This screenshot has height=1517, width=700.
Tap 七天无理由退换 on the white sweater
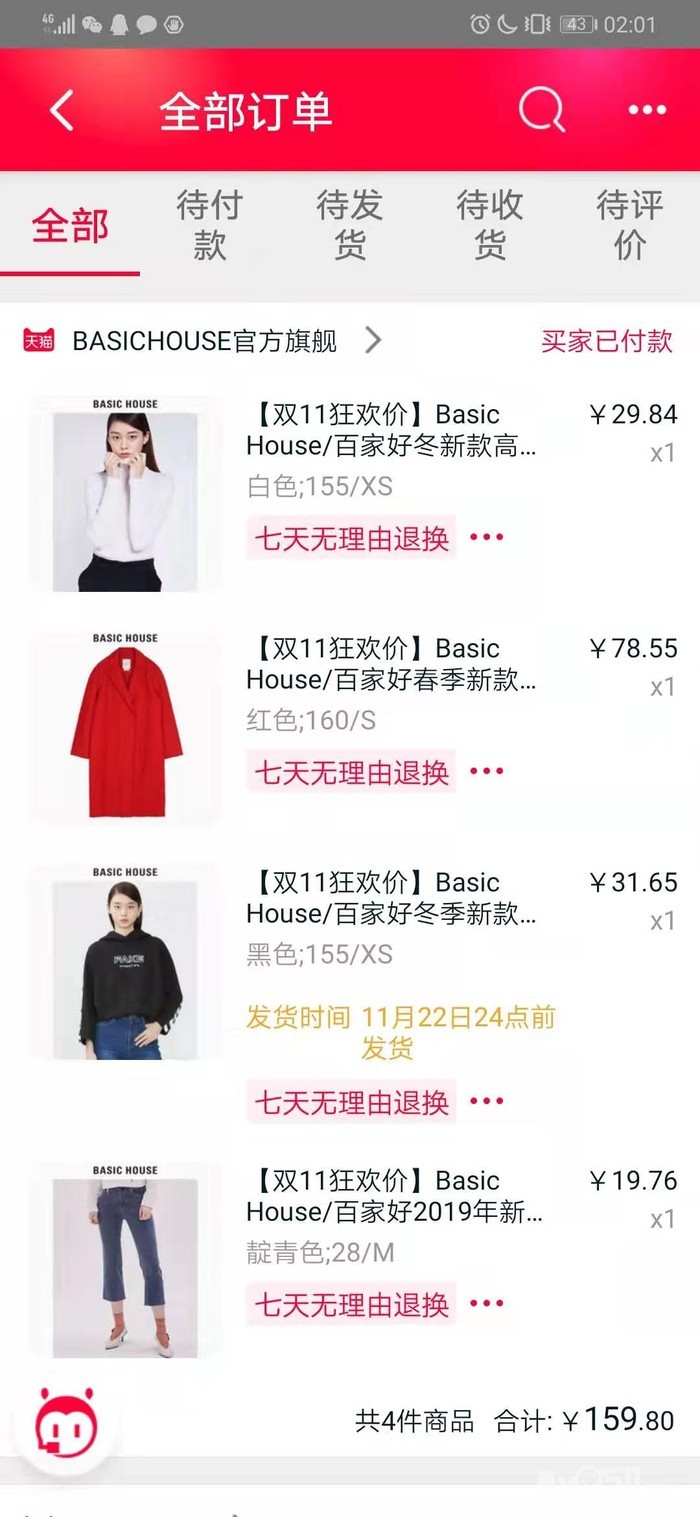coord(351,538)
